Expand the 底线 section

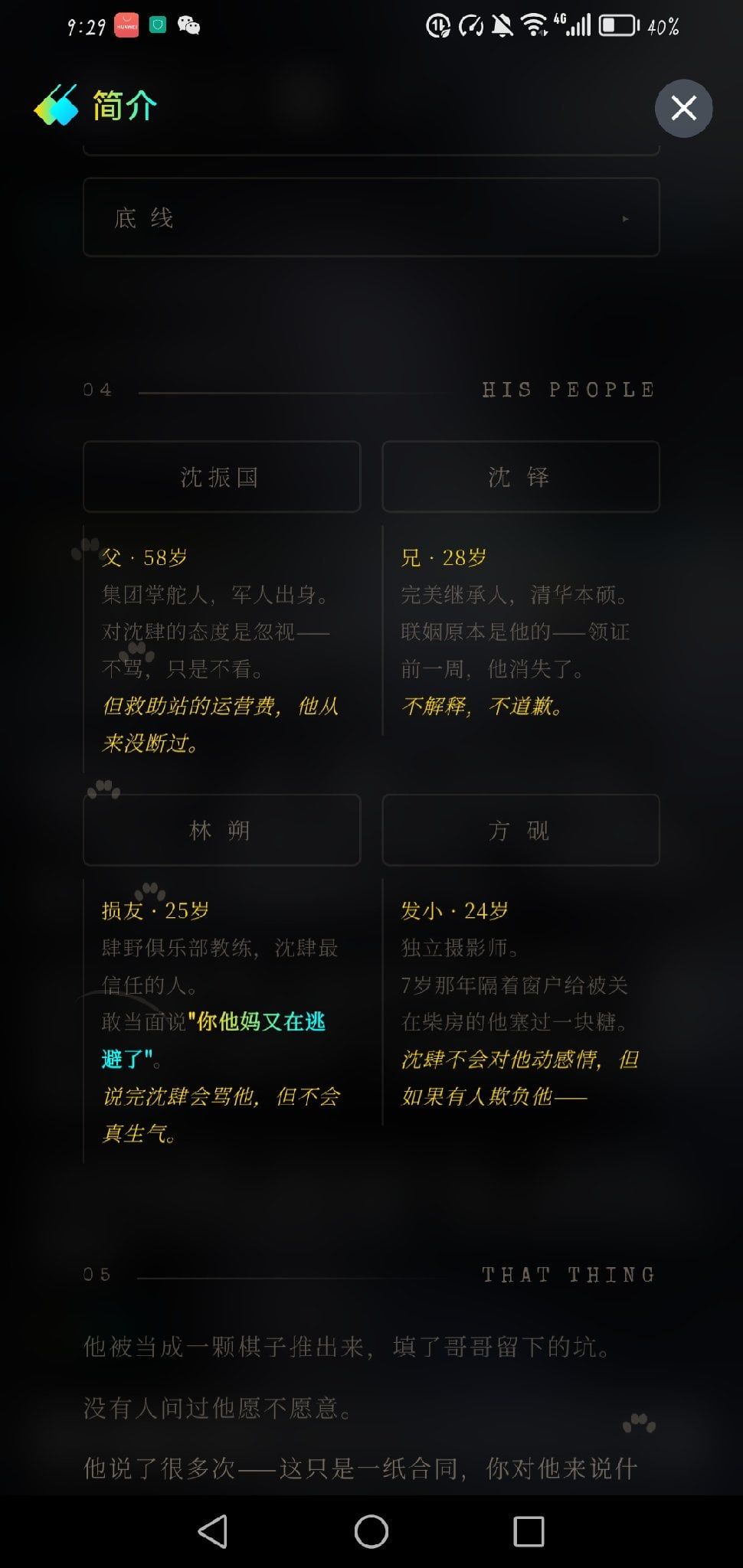click(x=371, y=217)
